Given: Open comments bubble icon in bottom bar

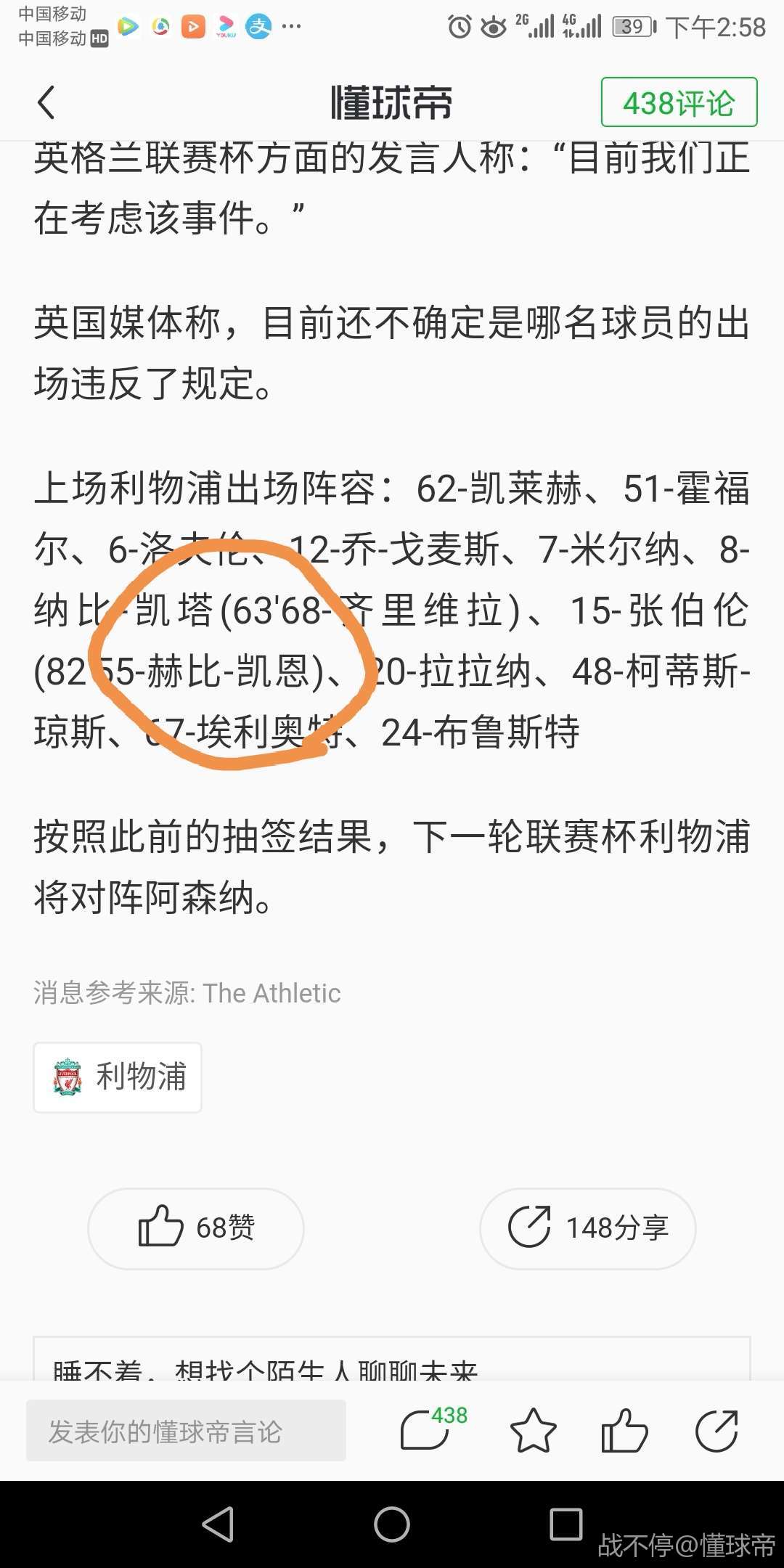Looking at the screenshot, I should click(x=428, y=1431).
